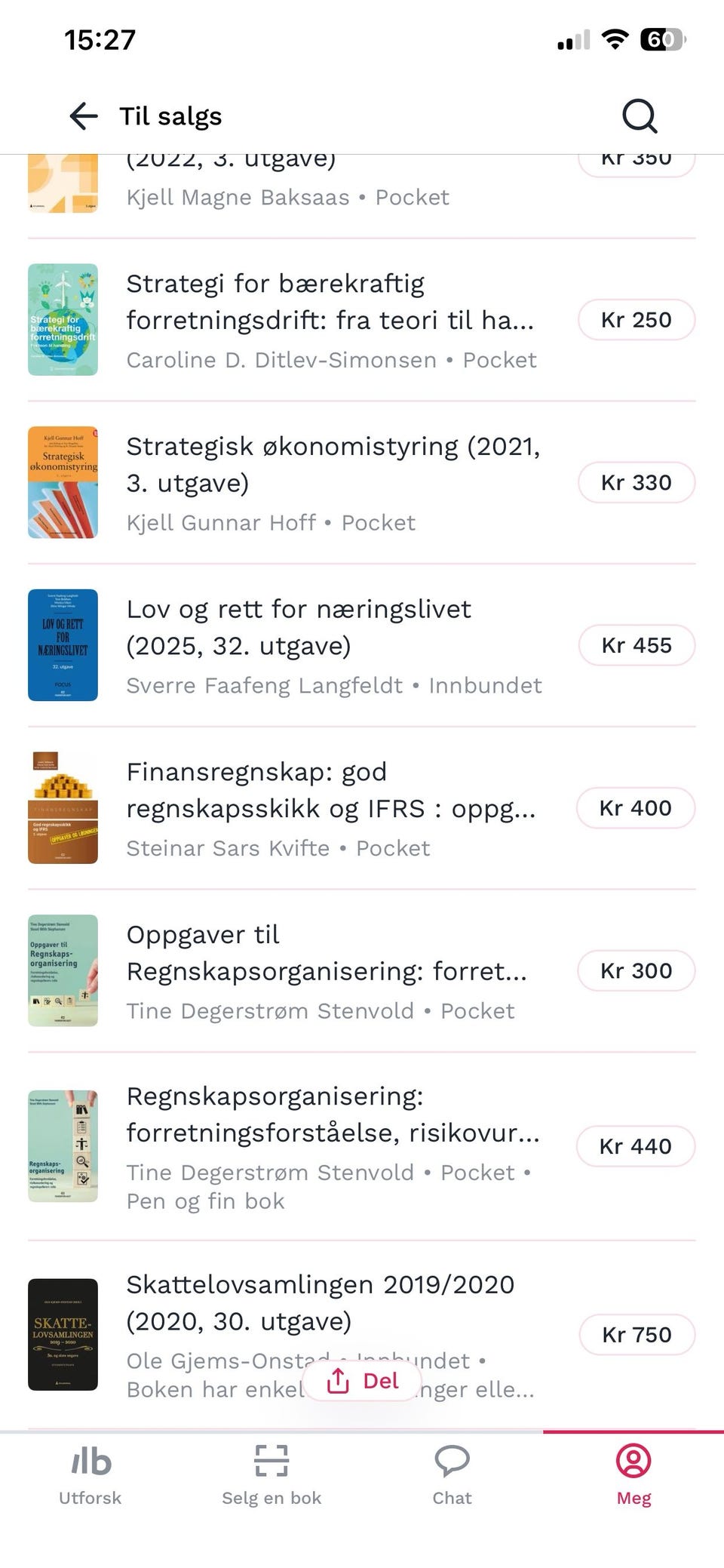
Task: Open search with the magnifier icon
Action: (640, 116)
